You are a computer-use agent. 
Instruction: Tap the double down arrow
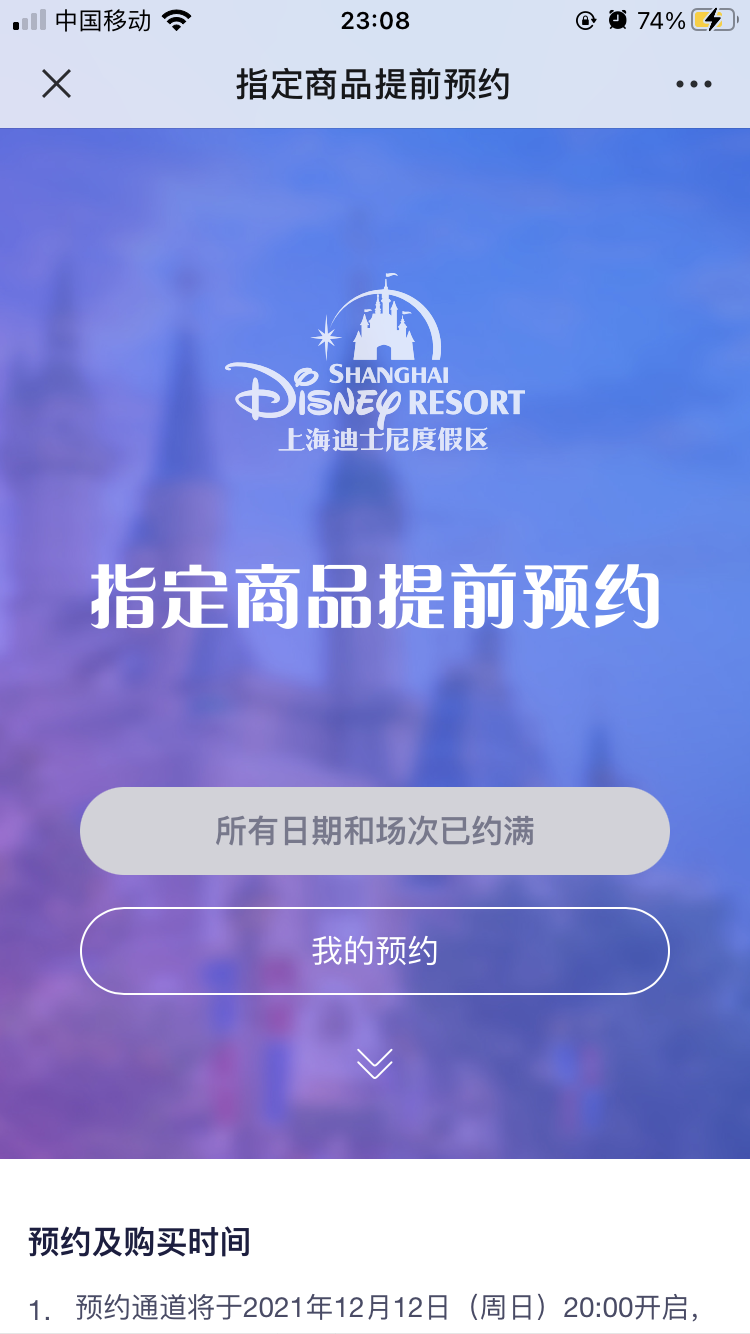pyautogui.click(x=375, y=1063)
